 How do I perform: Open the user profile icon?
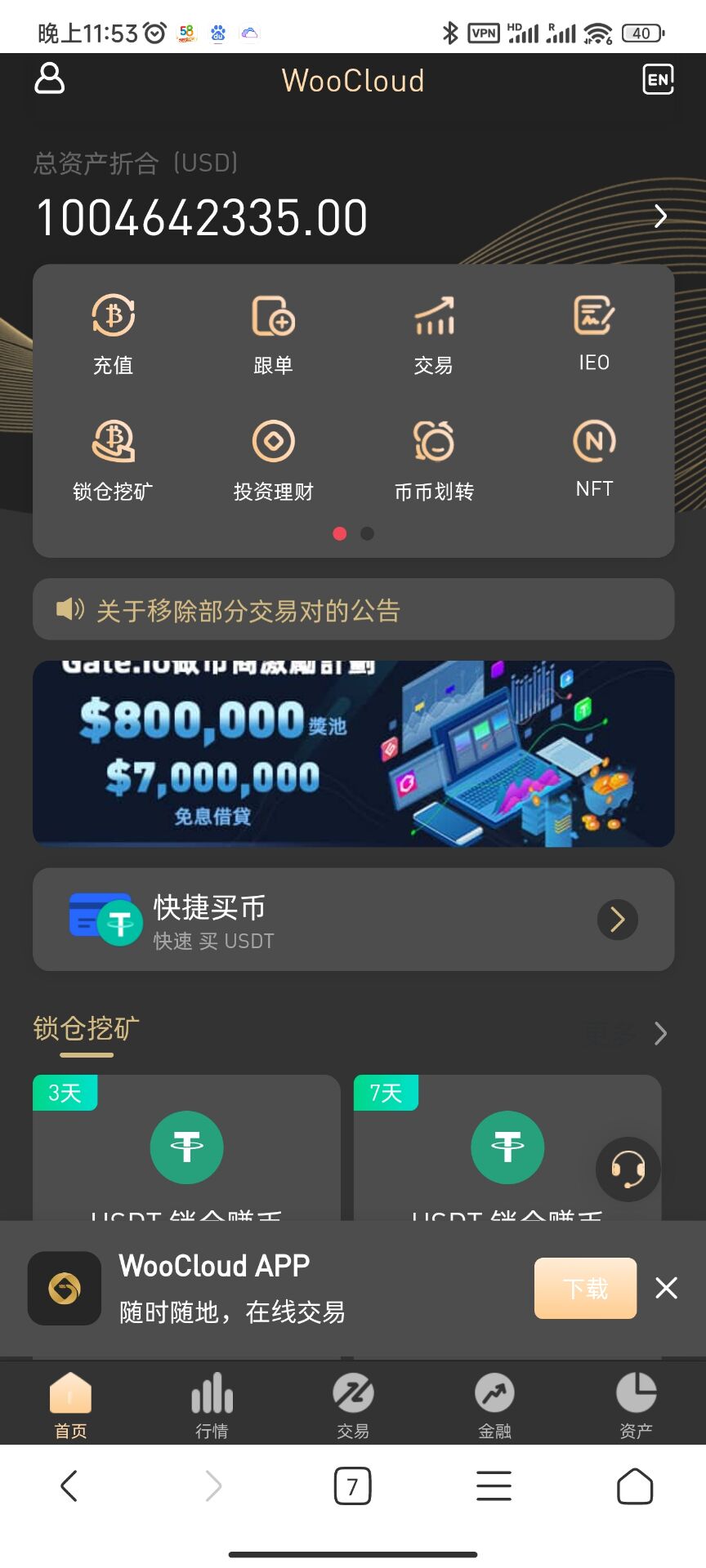point(49,79)
